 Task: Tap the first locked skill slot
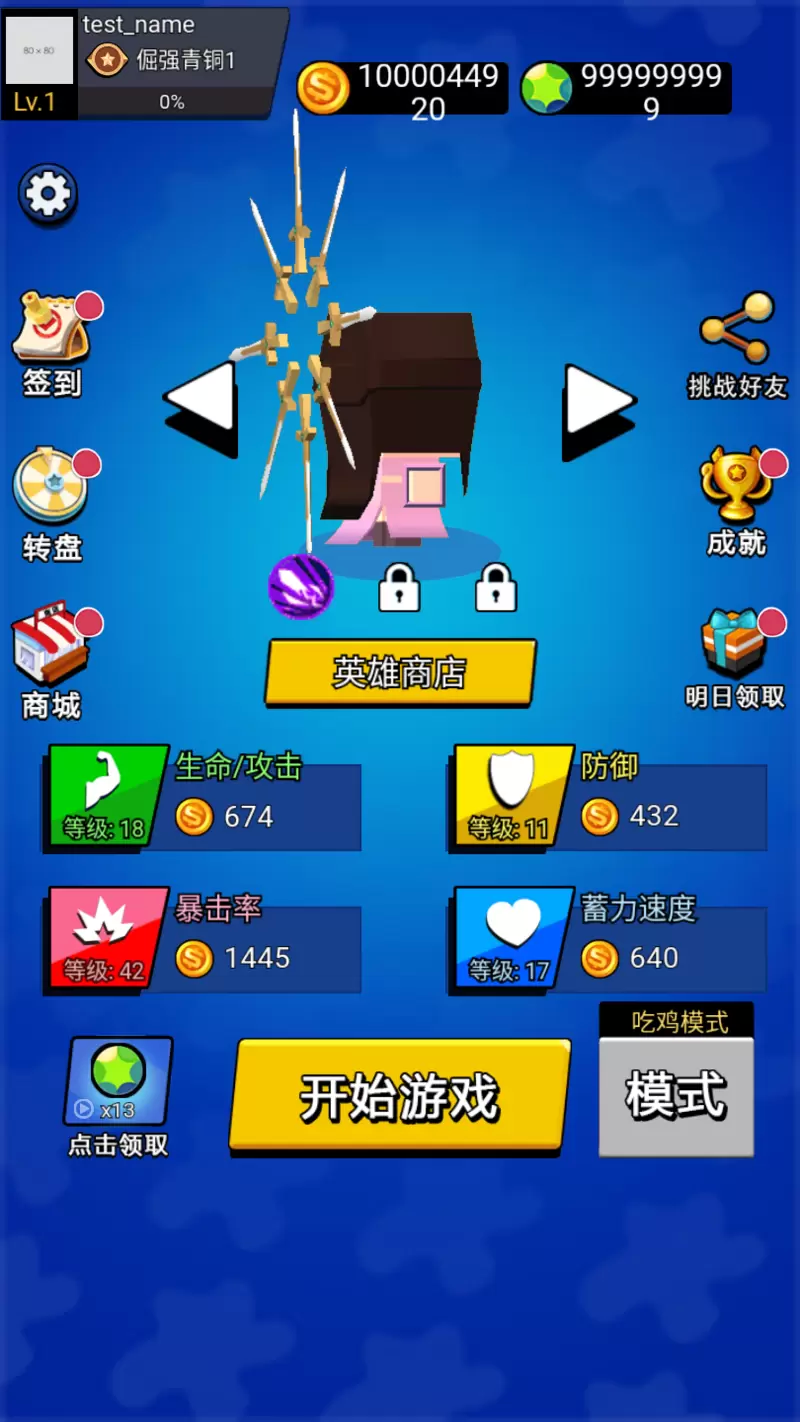tap(400, 586)
